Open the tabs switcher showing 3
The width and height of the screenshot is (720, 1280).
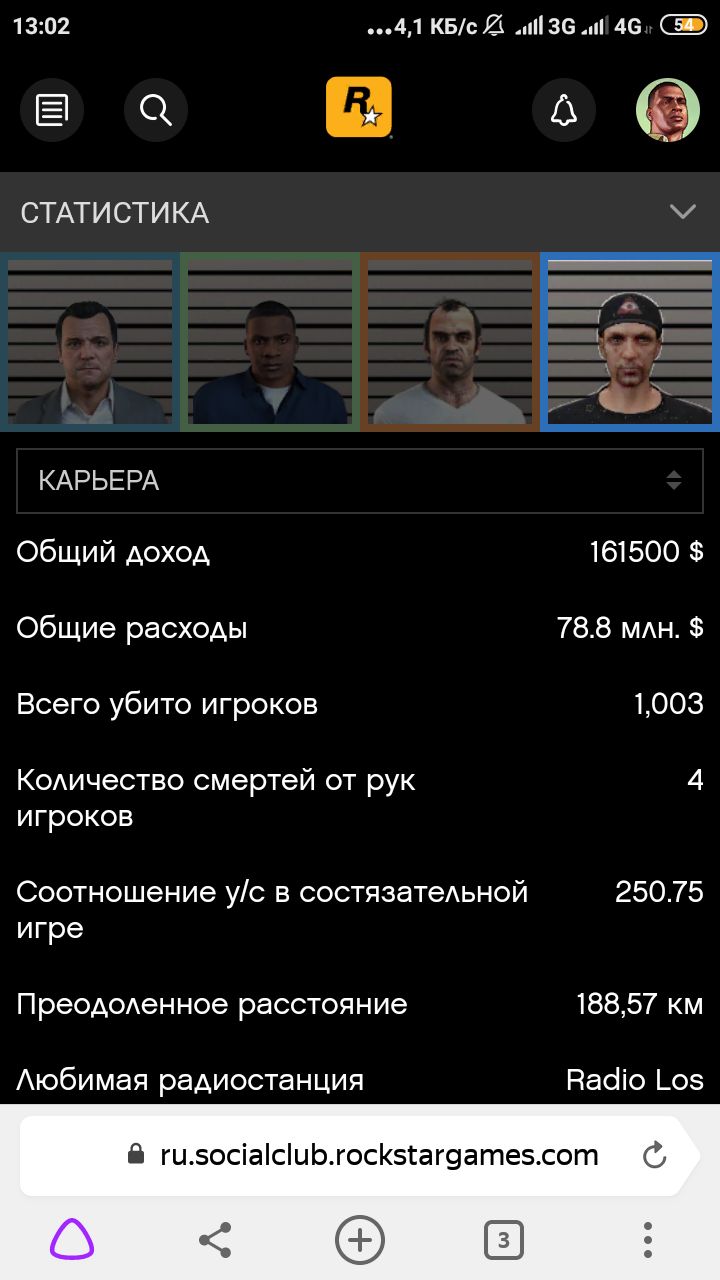click(x=504, y=1241)
